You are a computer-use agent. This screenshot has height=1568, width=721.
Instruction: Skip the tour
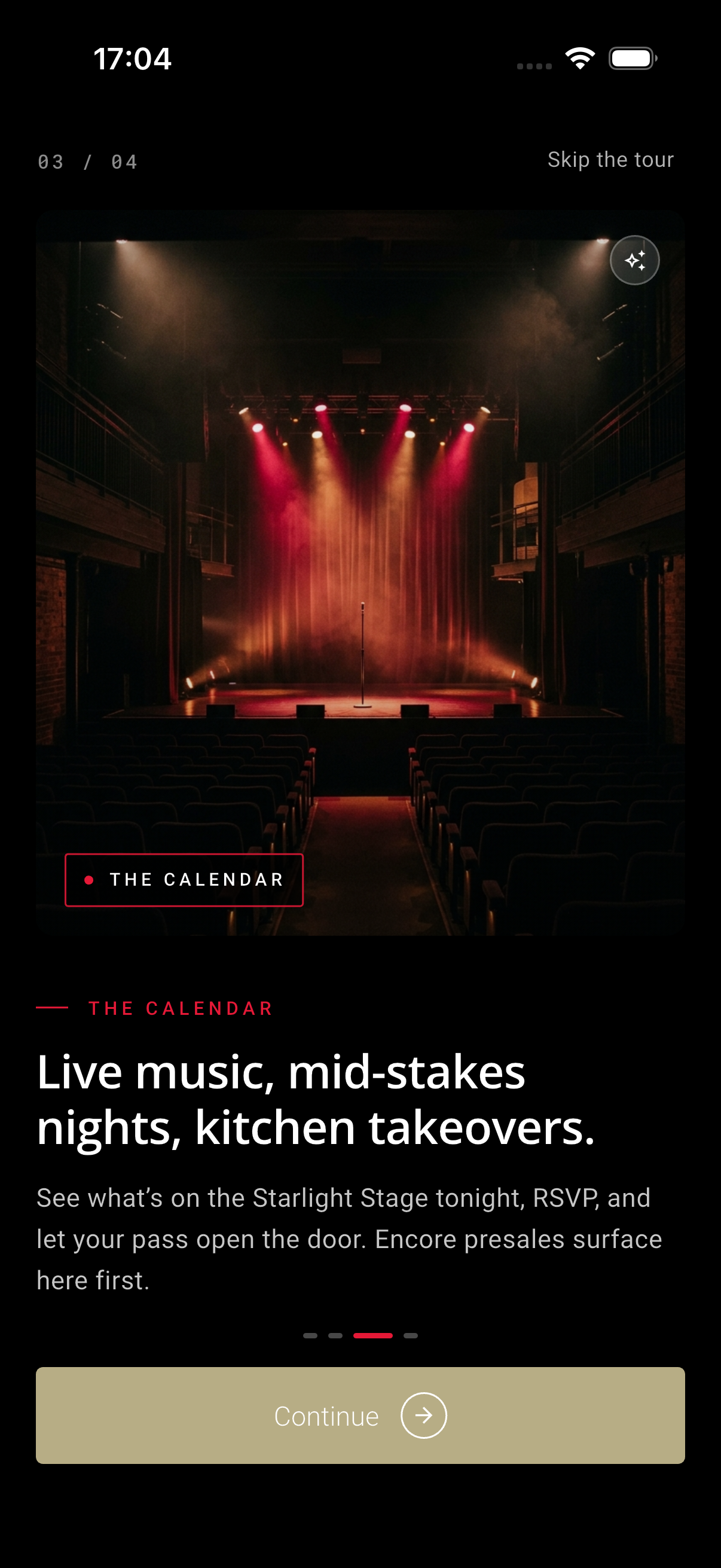[x=610, y=160]
